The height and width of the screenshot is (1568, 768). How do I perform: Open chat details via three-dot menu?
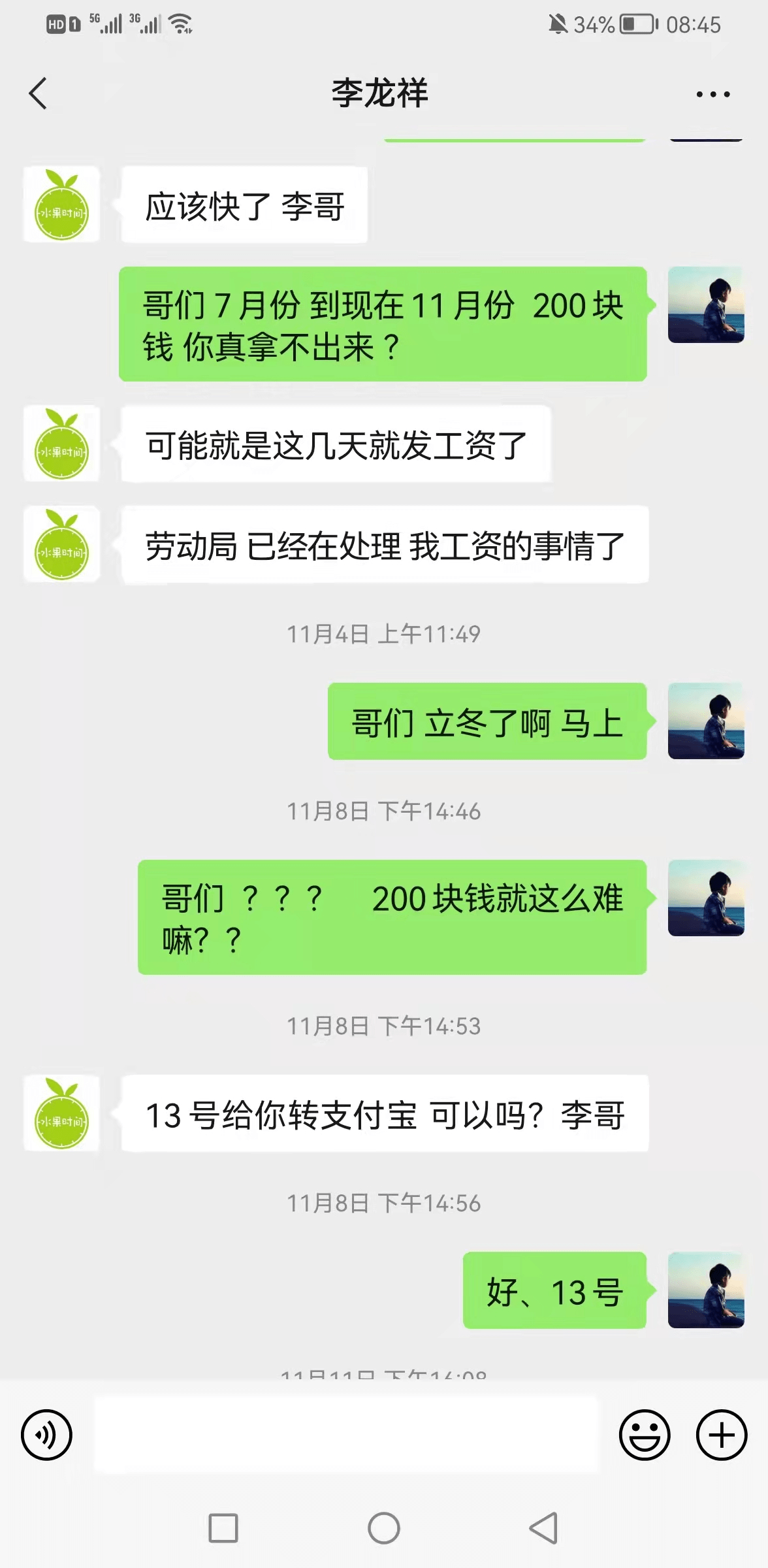pos(712,94)
